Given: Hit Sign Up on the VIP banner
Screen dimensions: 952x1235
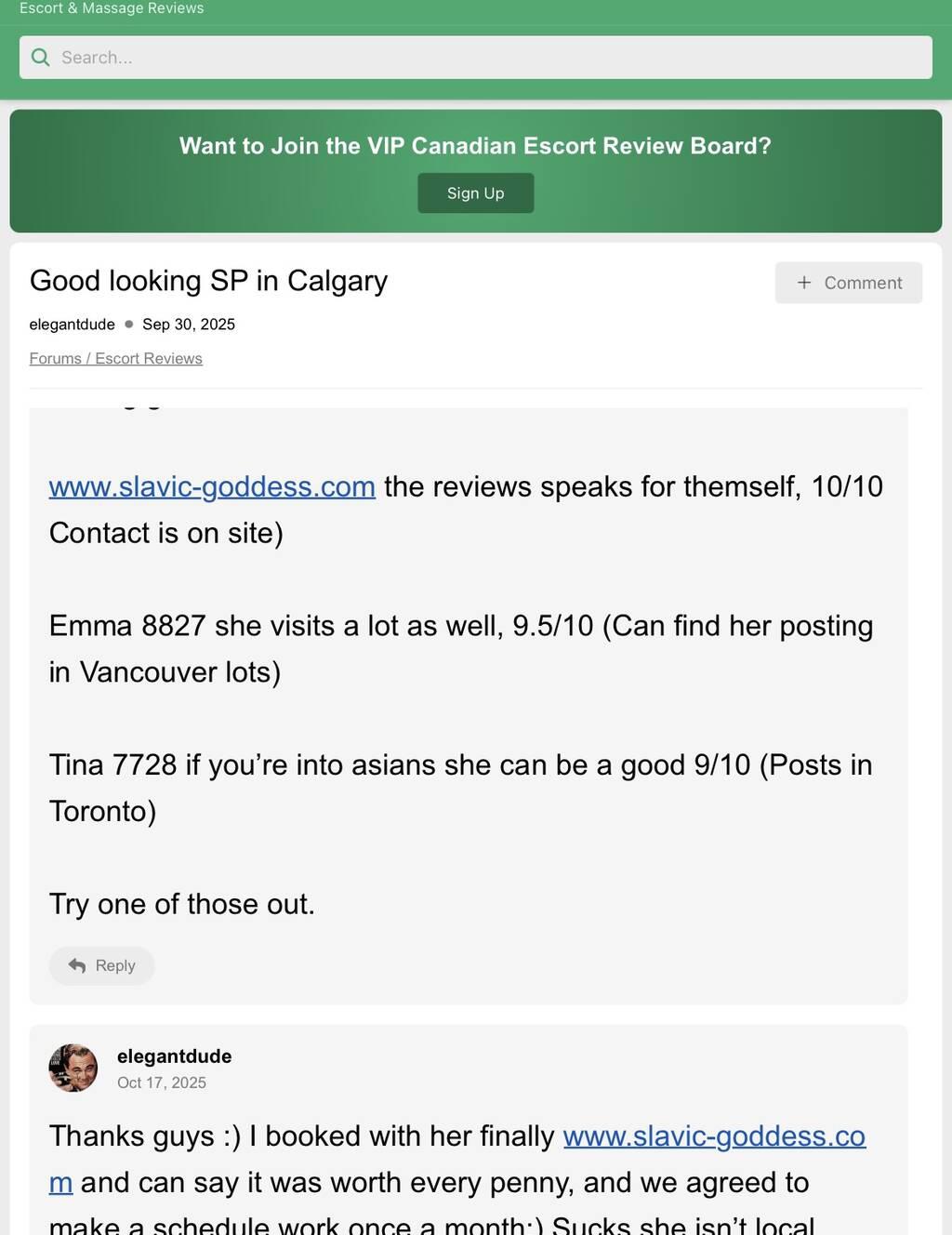Looking at the screenshot, I should [x=475, y=193].
